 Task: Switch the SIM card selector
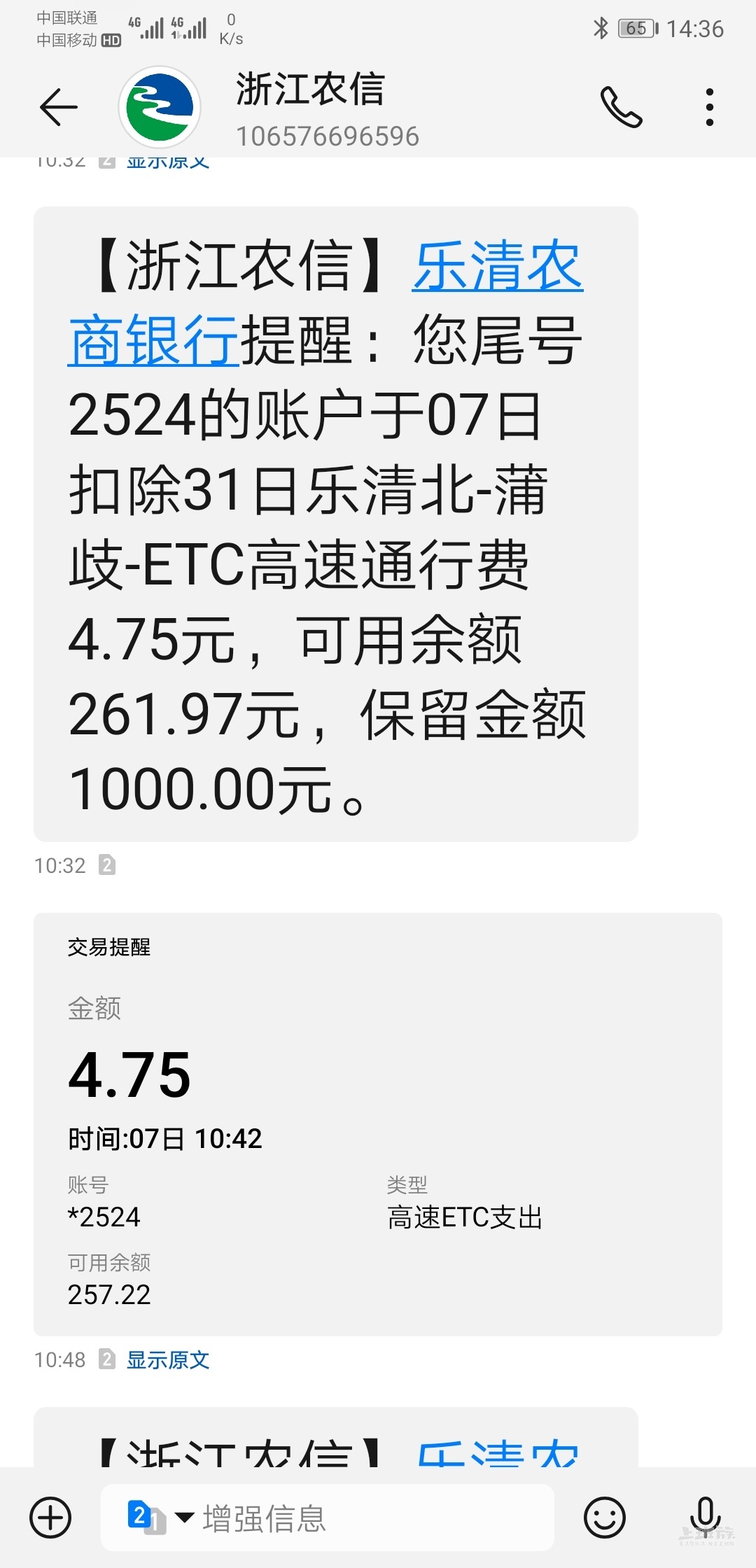pyautogui.click(x=160, y=1518)
